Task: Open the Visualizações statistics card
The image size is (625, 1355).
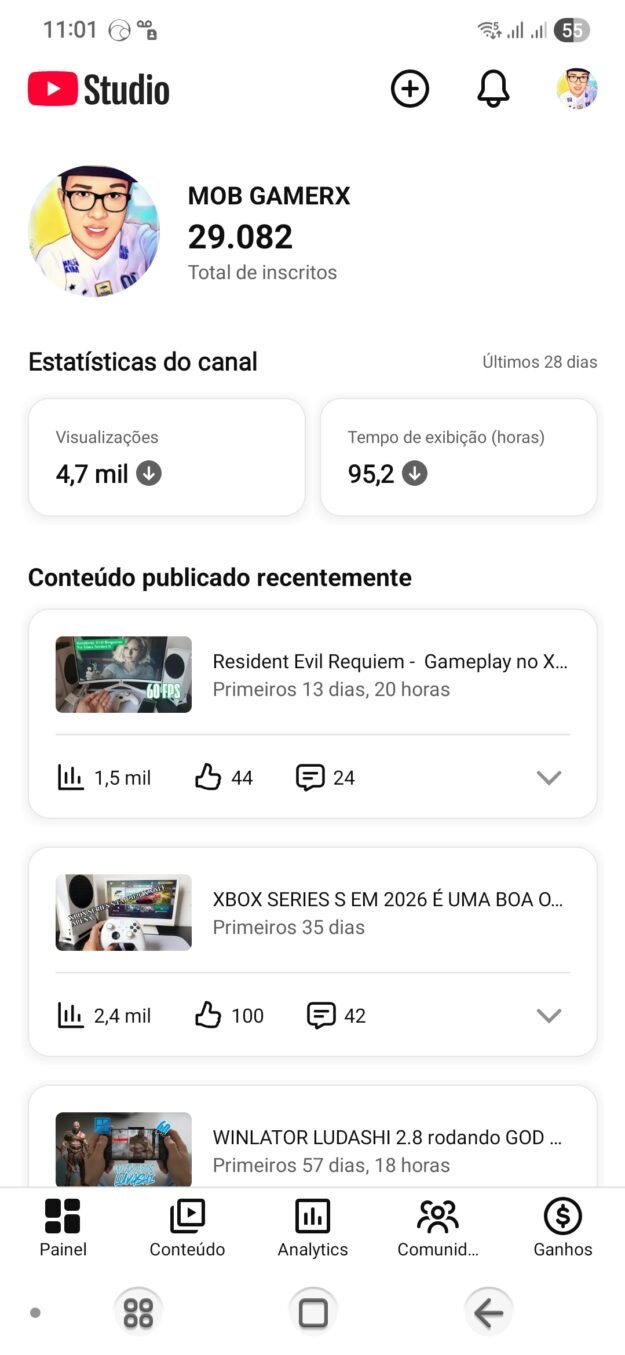Action: click(166, 457)
